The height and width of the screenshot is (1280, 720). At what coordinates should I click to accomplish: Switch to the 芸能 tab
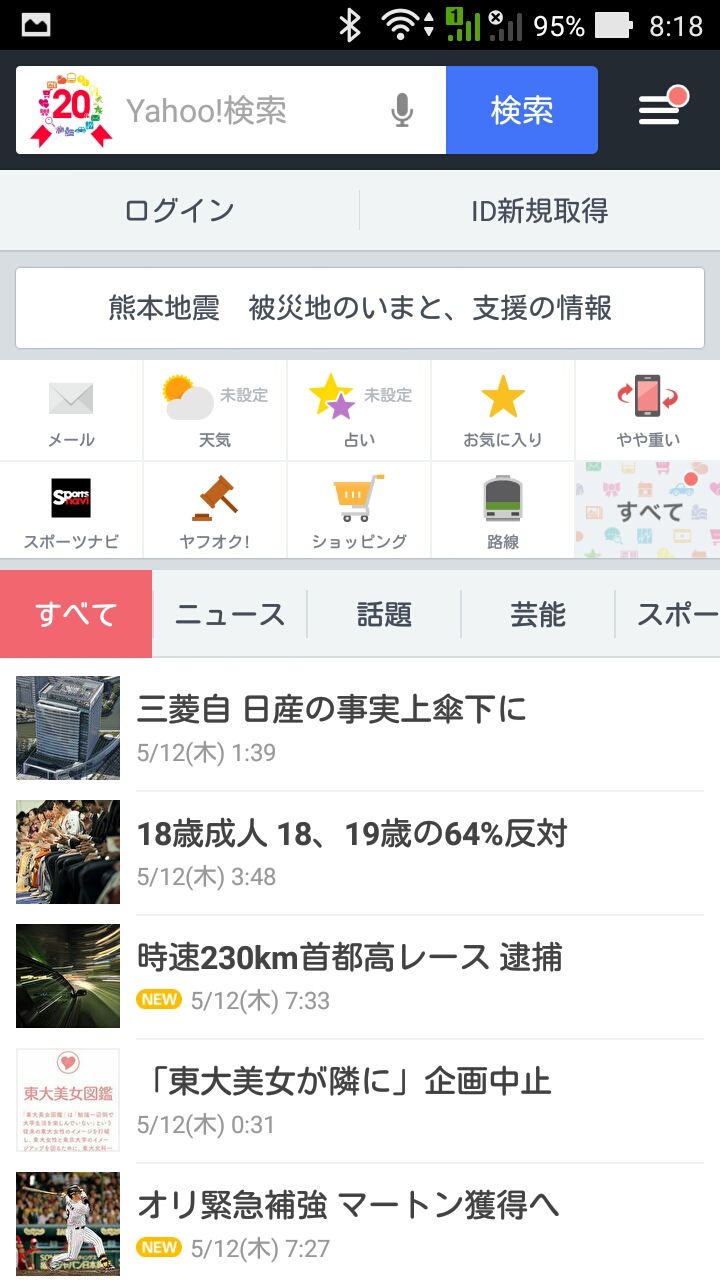pyautogui.click(x=538, y=614)
